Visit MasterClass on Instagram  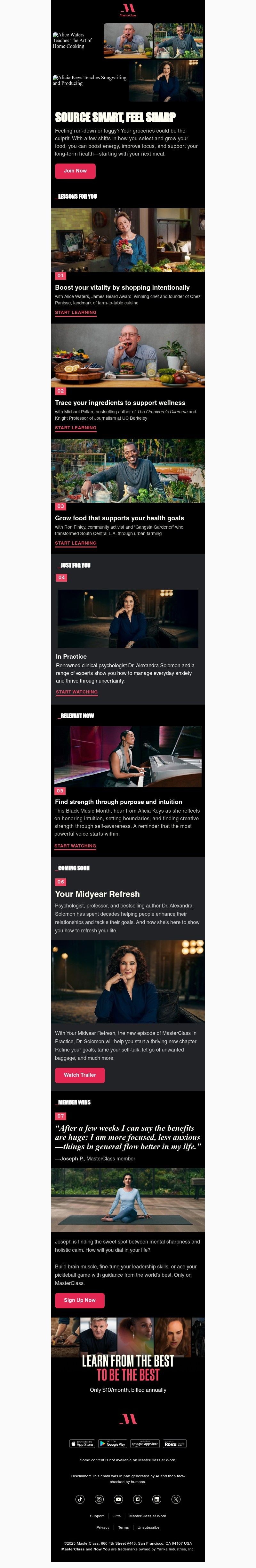point(99,1499)
